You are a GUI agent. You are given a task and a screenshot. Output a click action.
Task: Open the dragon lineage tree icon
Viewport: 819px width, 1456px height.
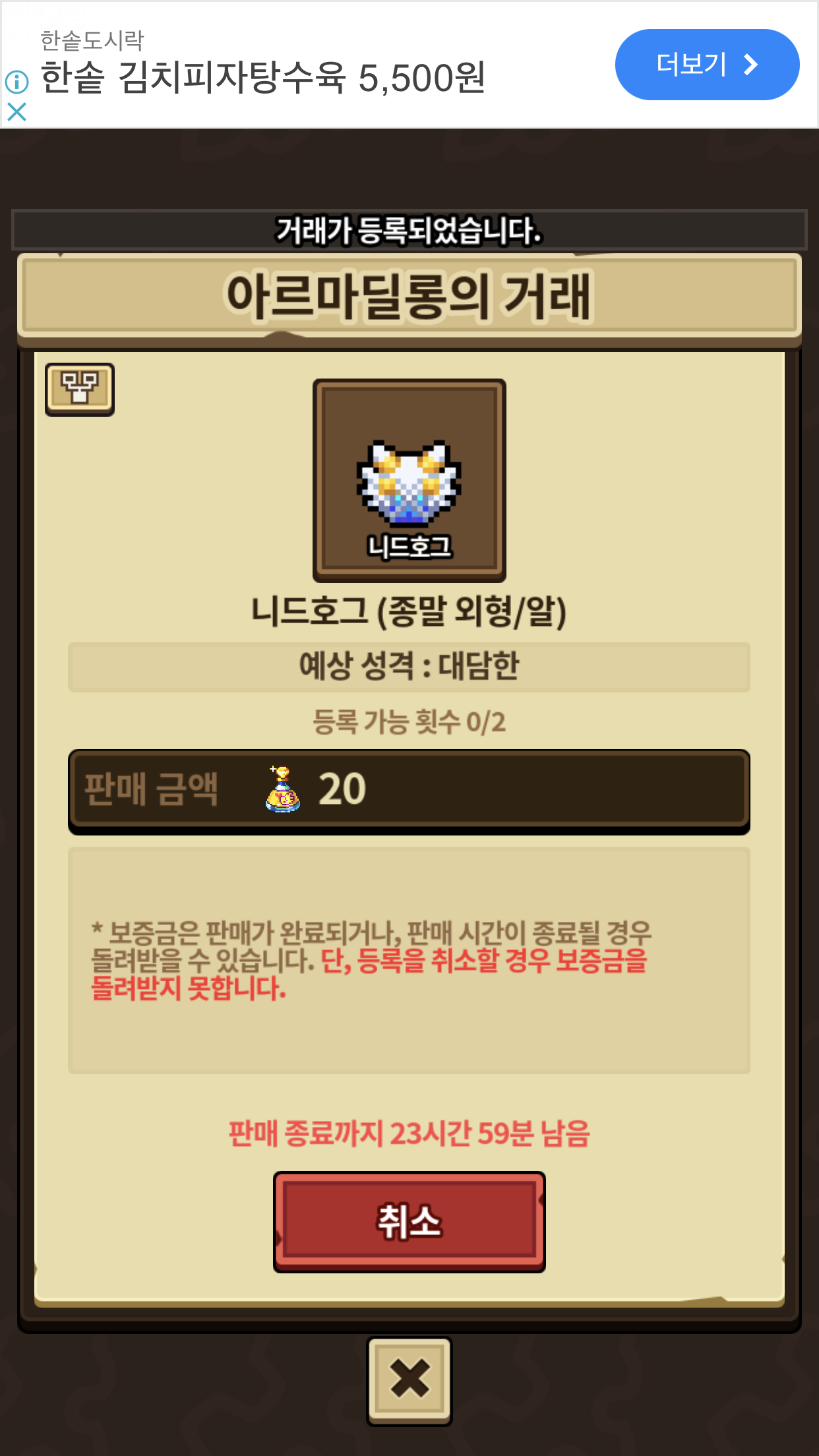[x=79, y=388]
